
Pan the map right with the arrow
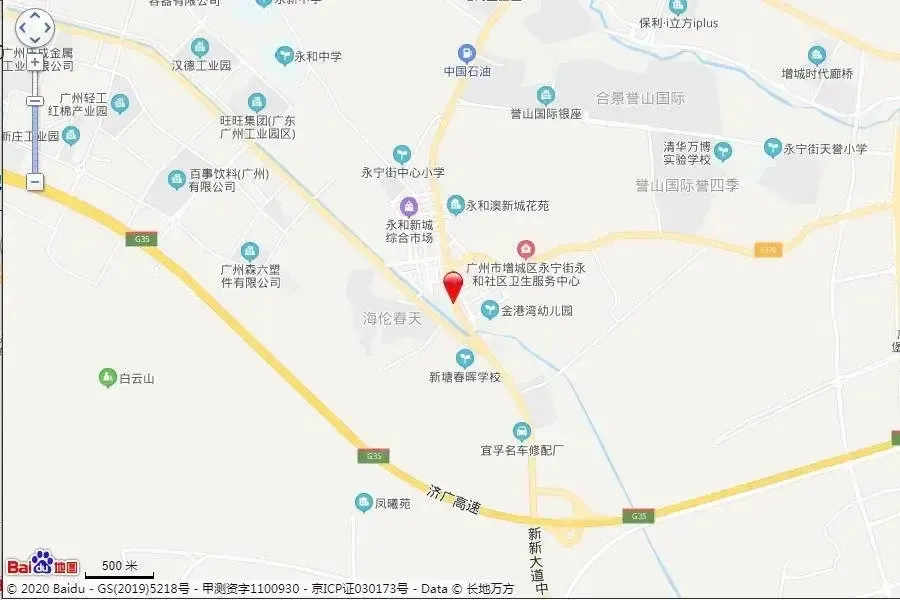[x=48, y=27]
